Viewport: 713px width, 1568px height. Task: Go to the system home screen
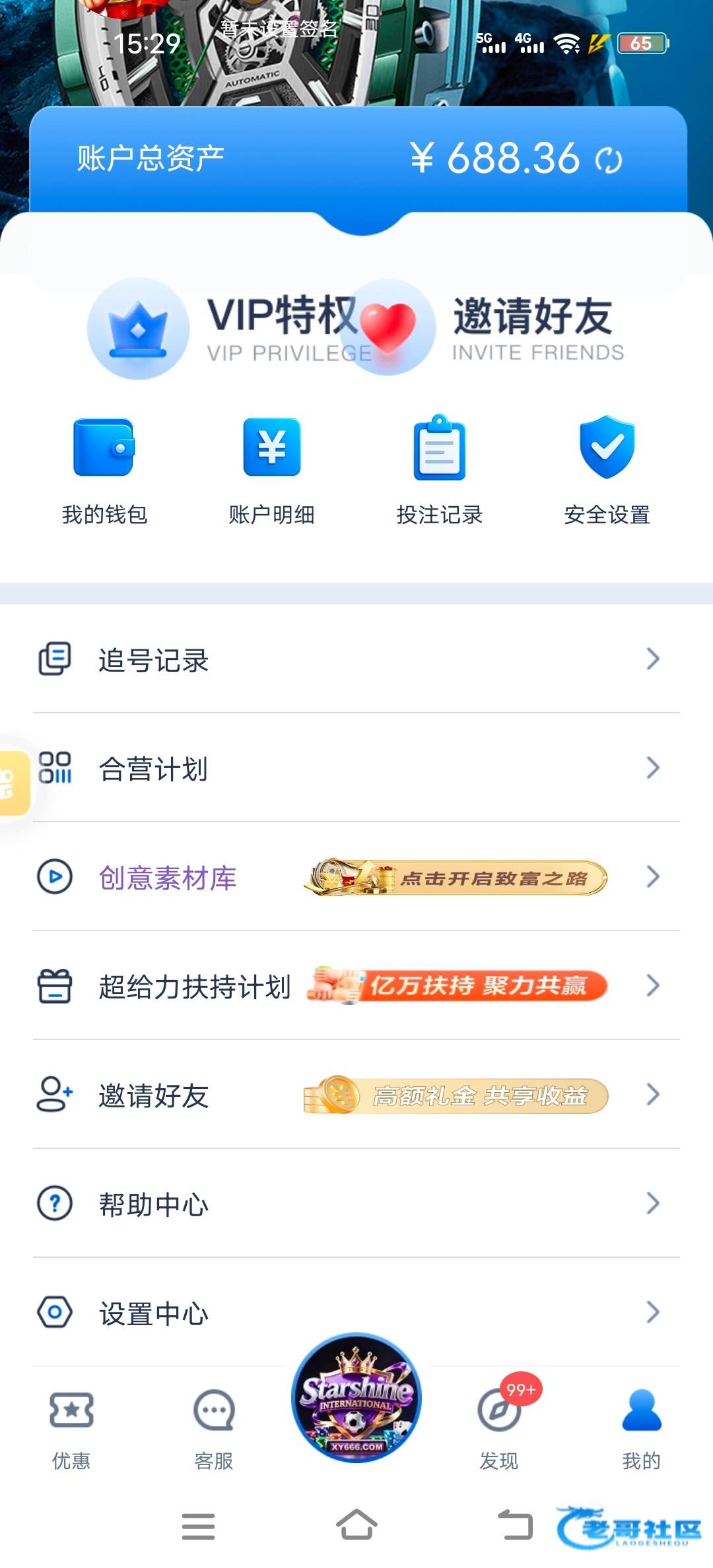coord(356,1526)
